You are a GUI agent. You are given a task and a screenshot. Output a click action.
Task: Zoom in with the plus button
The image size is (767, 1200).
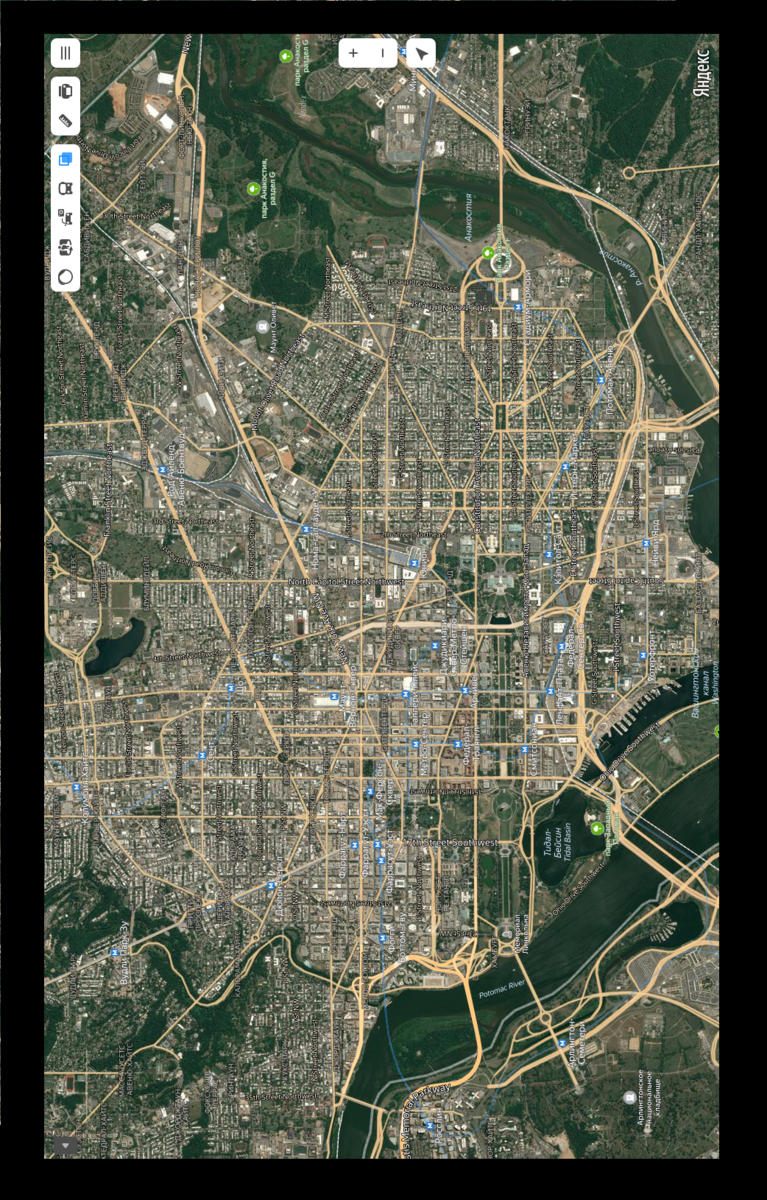[x=353, y=53]
